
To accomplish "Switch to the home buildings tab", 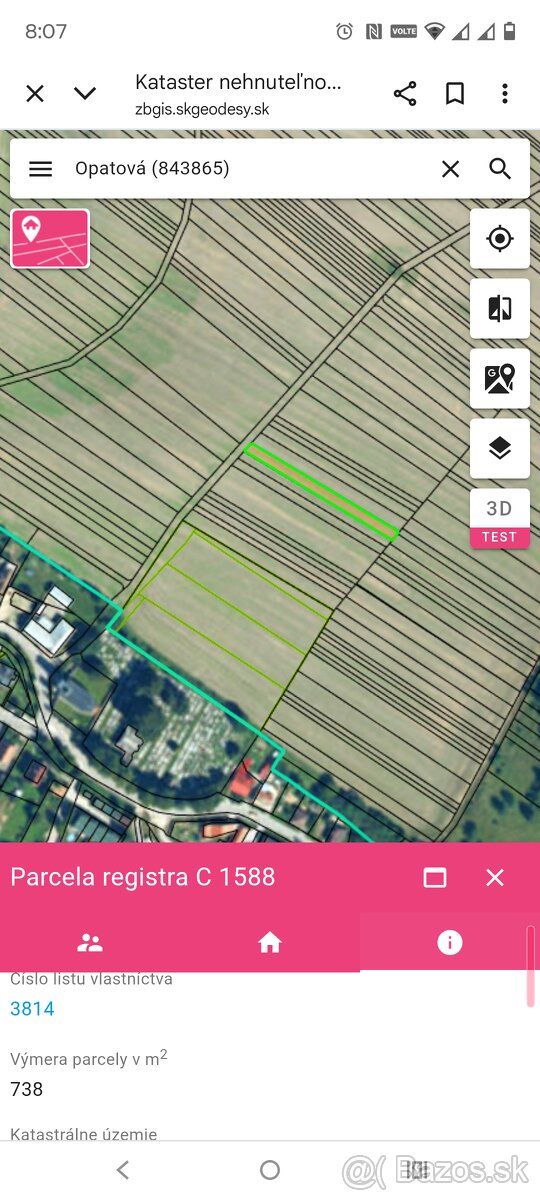I will click(x=270, y=942).
